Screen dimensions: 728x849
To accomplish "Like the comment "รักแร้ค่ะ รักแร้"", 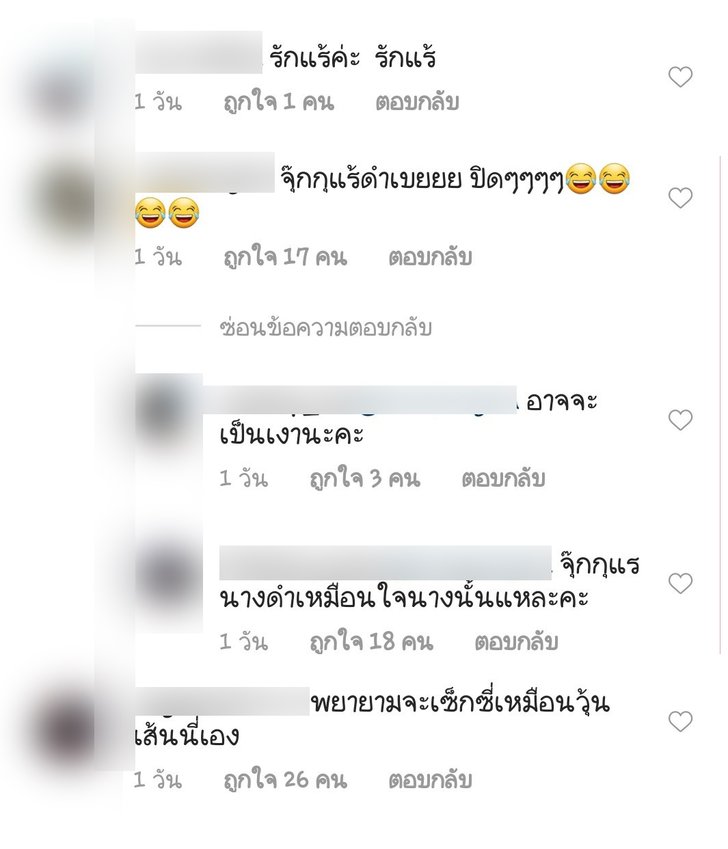I will pyautogui.click(x=680, y=77).
